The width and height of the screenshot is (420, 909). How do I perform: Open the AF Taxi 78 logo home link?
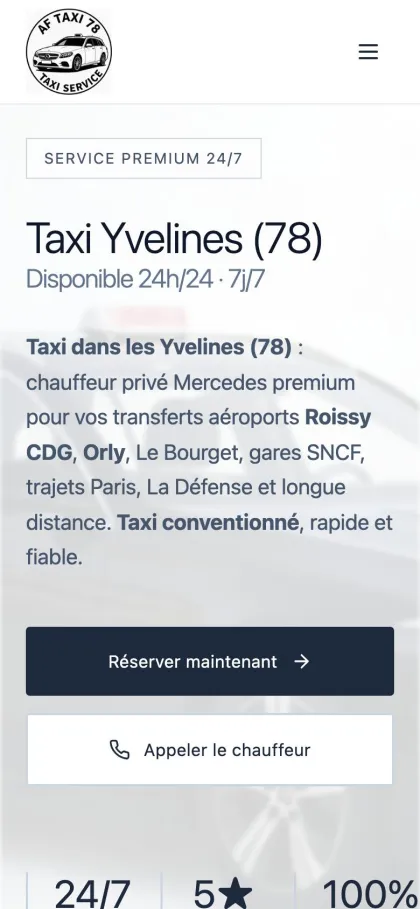(x=69, y=52)
